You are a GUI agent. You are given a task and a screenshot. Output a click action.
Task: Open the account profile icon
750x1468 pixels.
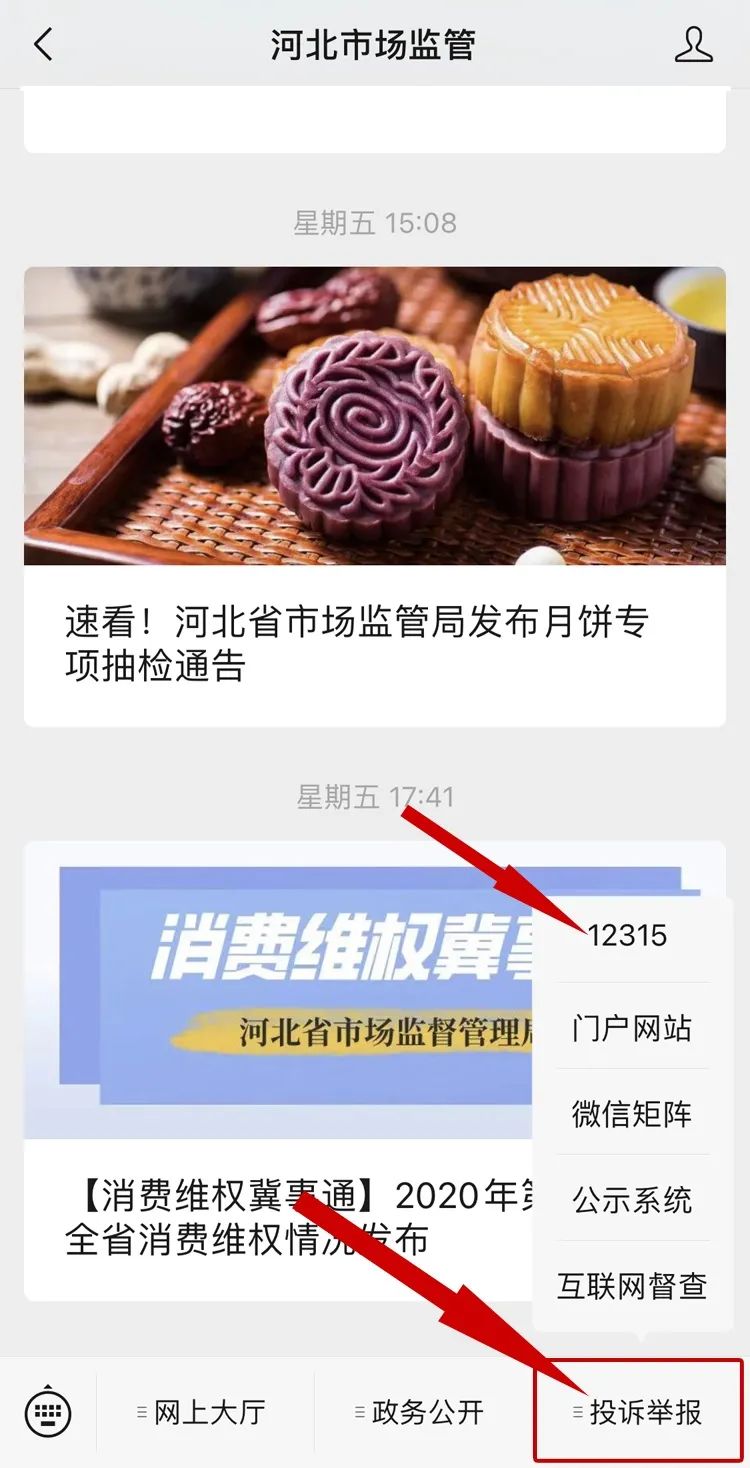point(693,45)
